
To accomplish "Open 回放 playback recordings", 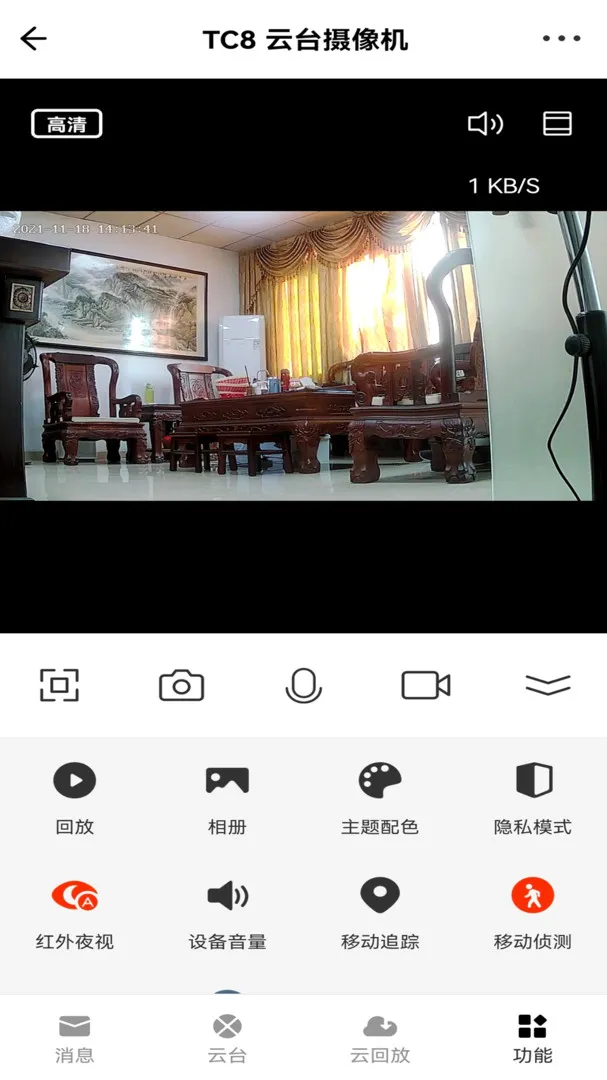I will click(x=75, y=796).
